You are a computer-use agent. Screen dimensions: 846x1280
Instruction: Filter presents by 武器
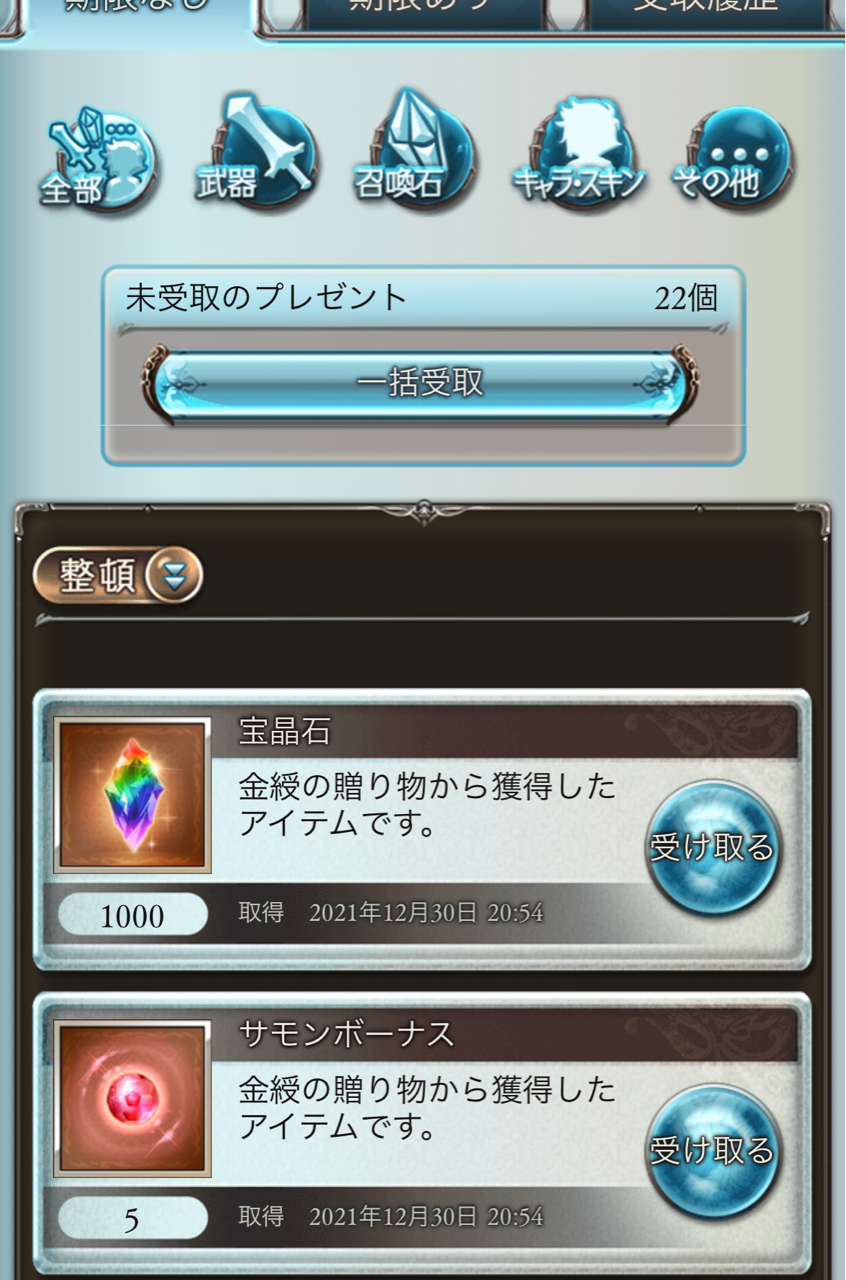pyautogui.click(x=257, y=155)
